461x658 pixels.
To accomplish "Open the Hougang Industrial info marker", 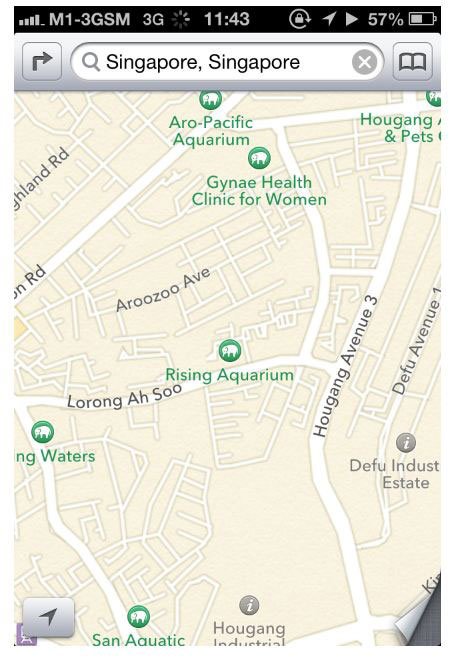I will (249, 605).
